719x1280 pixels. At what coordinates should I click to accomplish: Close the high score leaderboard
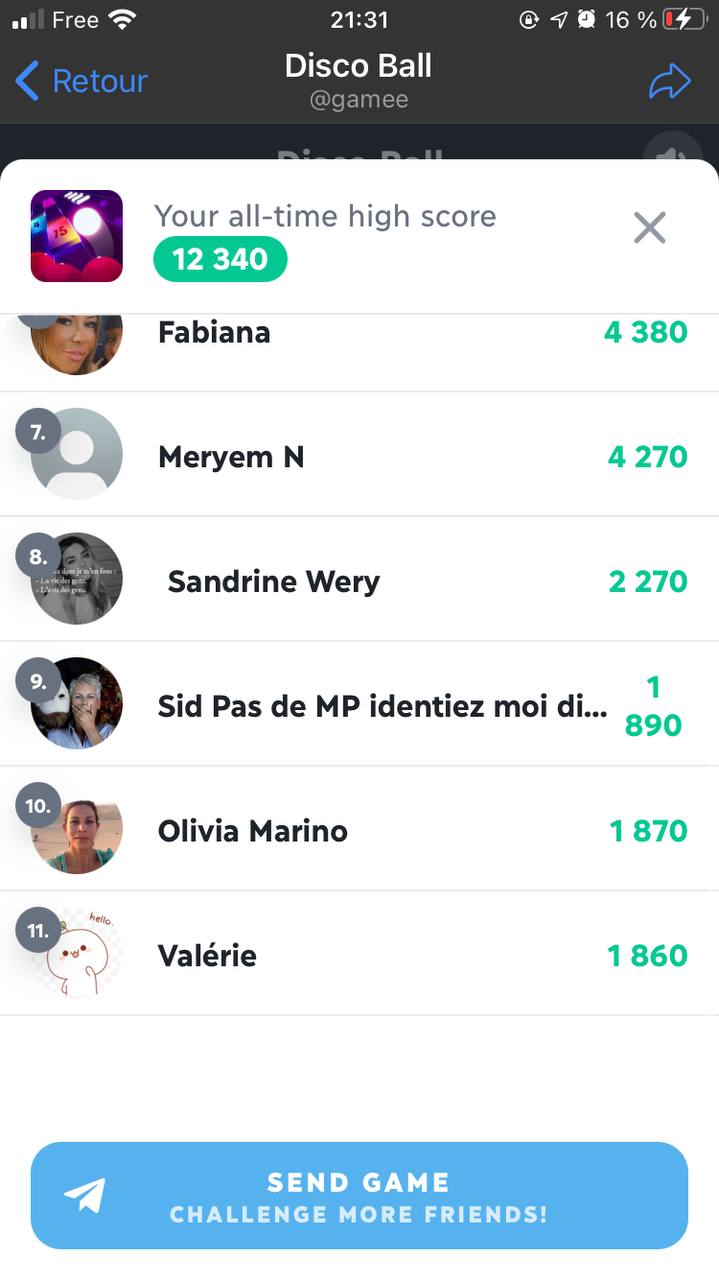(649, 229)
